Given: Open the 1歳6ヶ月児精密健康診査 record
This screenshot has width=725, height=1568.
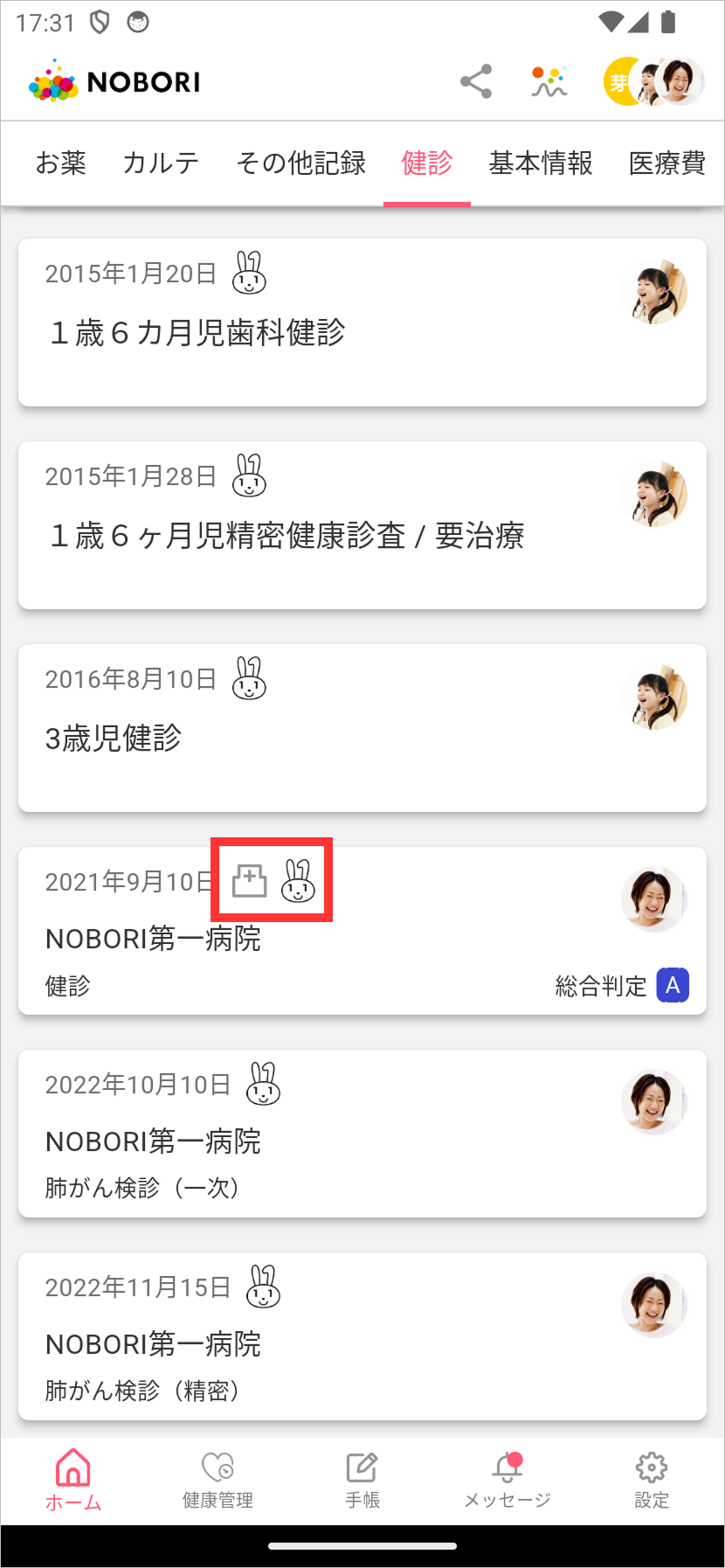Looking at the screenshot, I should tap(362, 525).
